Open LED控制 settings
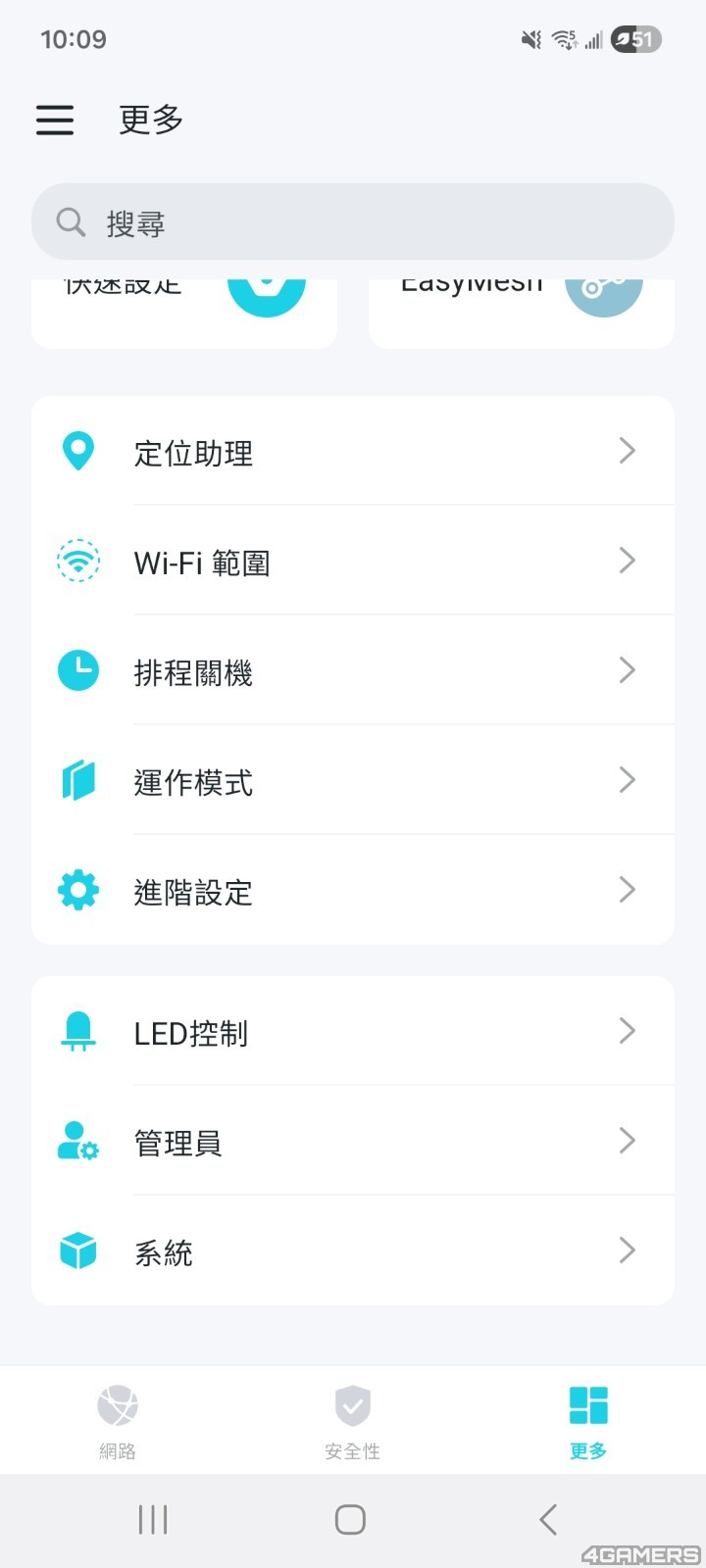This screenshot has width=706, height=1568. point(353,1032)
